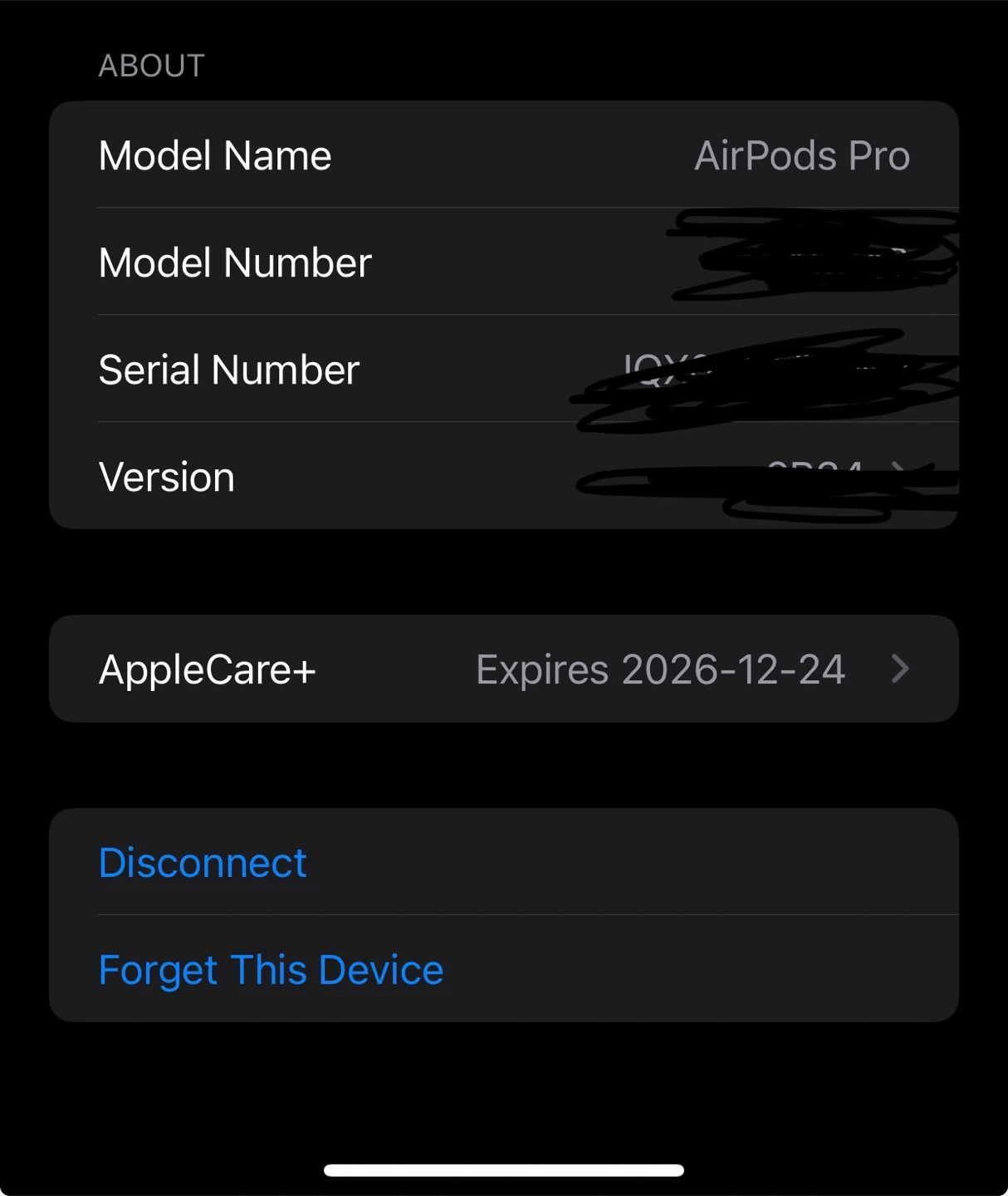Disconnect the AirPods Pro
Image resolution: width=1008 pixels, height=1196 pixels.
203,863
